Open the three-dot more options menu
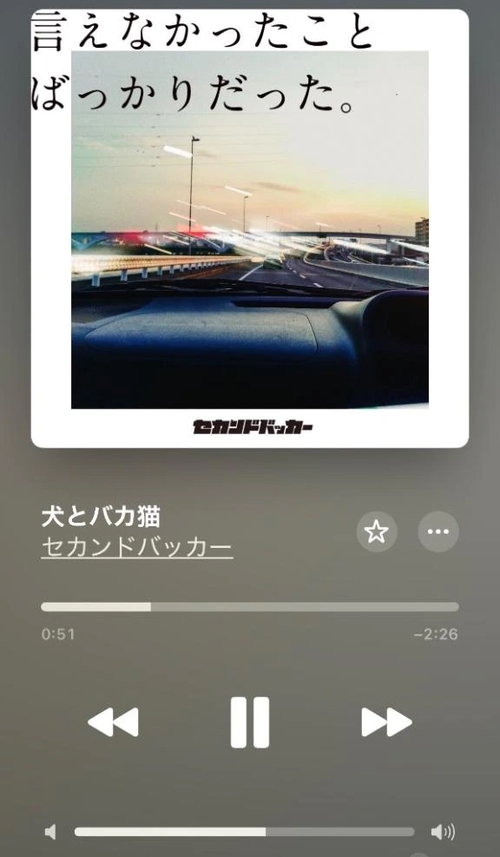The image size is (500, 857). point(438,531)
